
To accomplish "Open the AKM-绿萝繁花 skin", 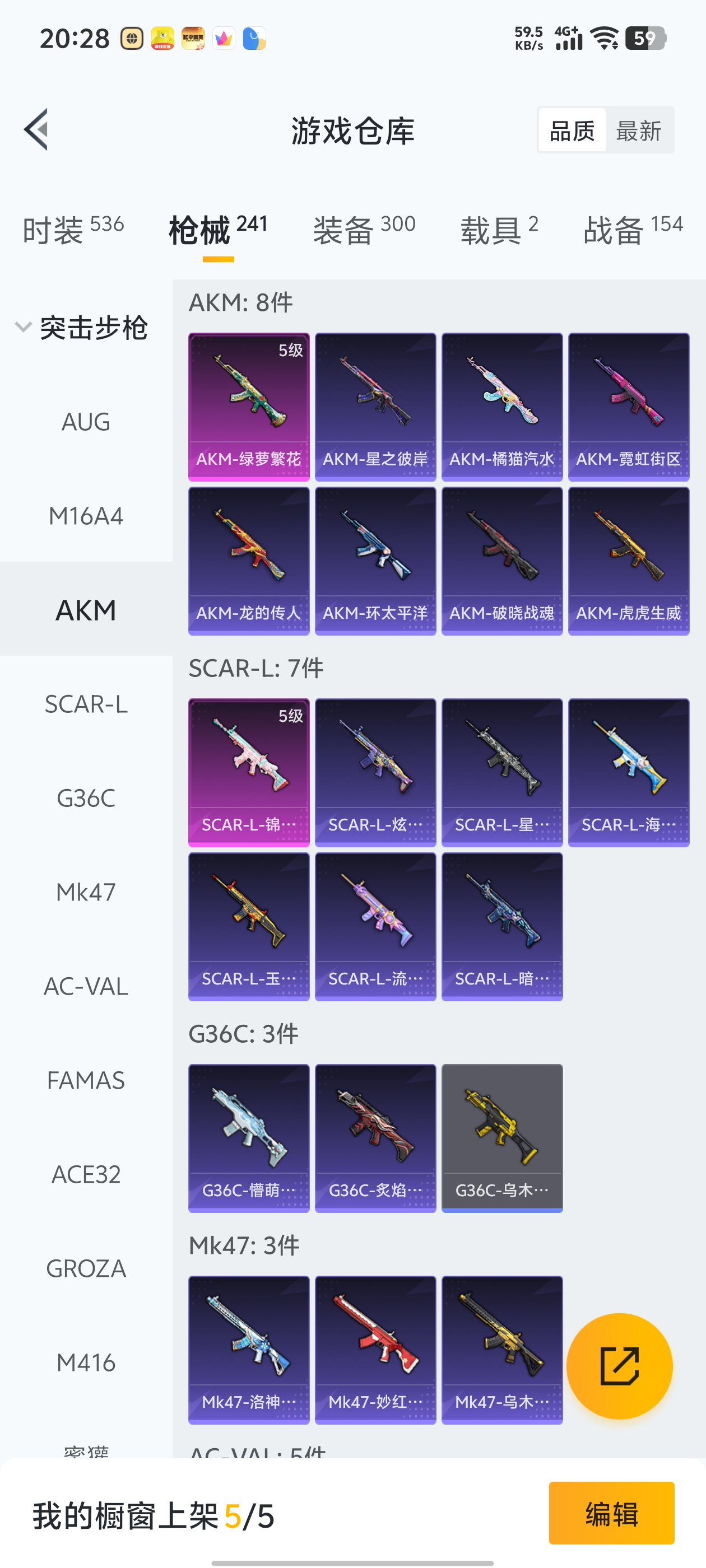I will coord(249,407).
